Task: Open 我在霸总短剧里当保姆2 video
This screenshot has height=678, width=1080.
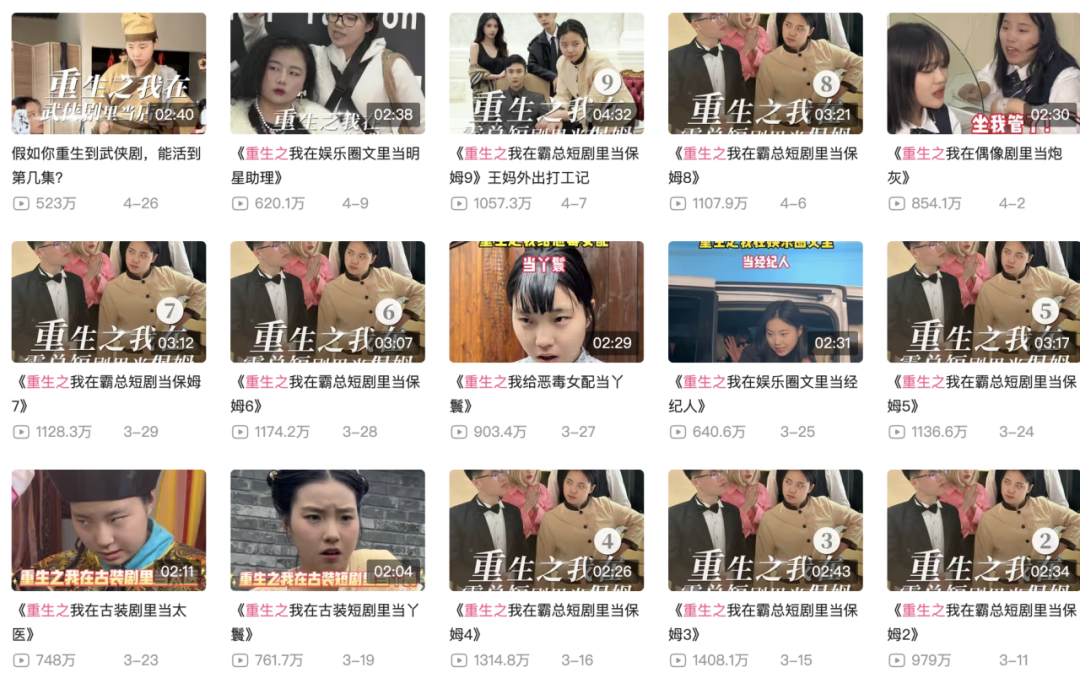Action: click(x=983, y=530)
